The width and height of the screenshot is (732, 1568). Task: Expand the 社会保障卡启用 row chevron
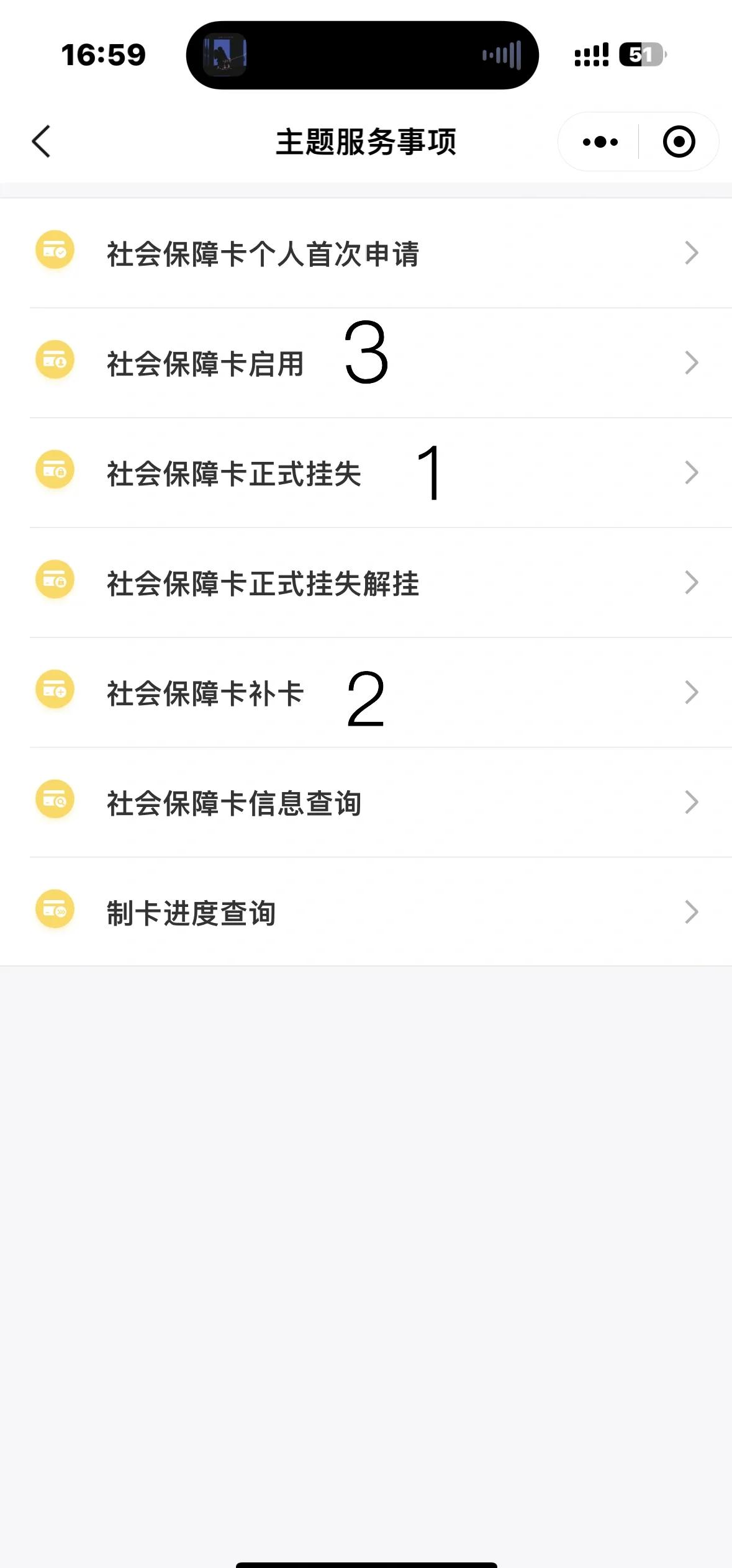coord(691,359)
